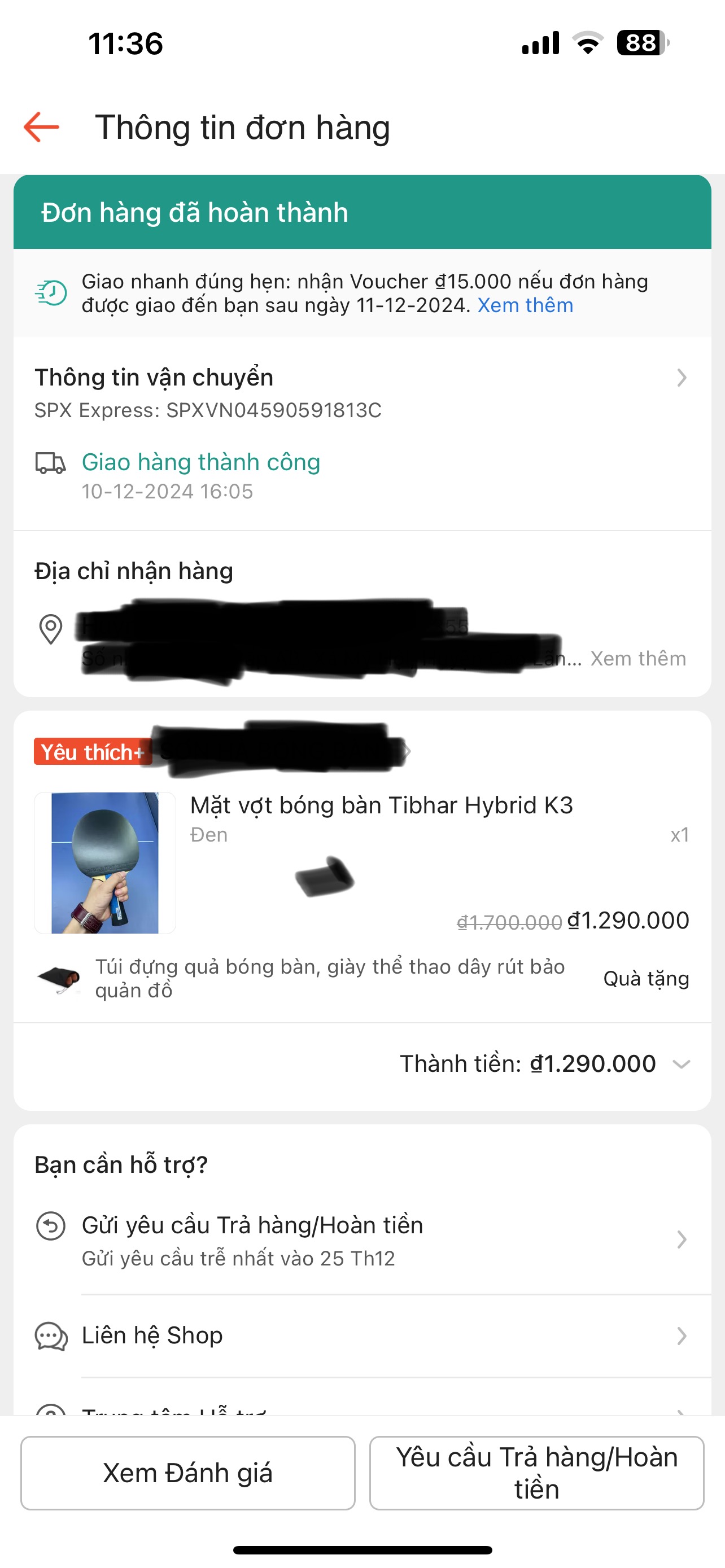The height and width of the screenshot is (1568, 725).
Task: Tap the Xem Đánh giá button
Action: 187,1473
